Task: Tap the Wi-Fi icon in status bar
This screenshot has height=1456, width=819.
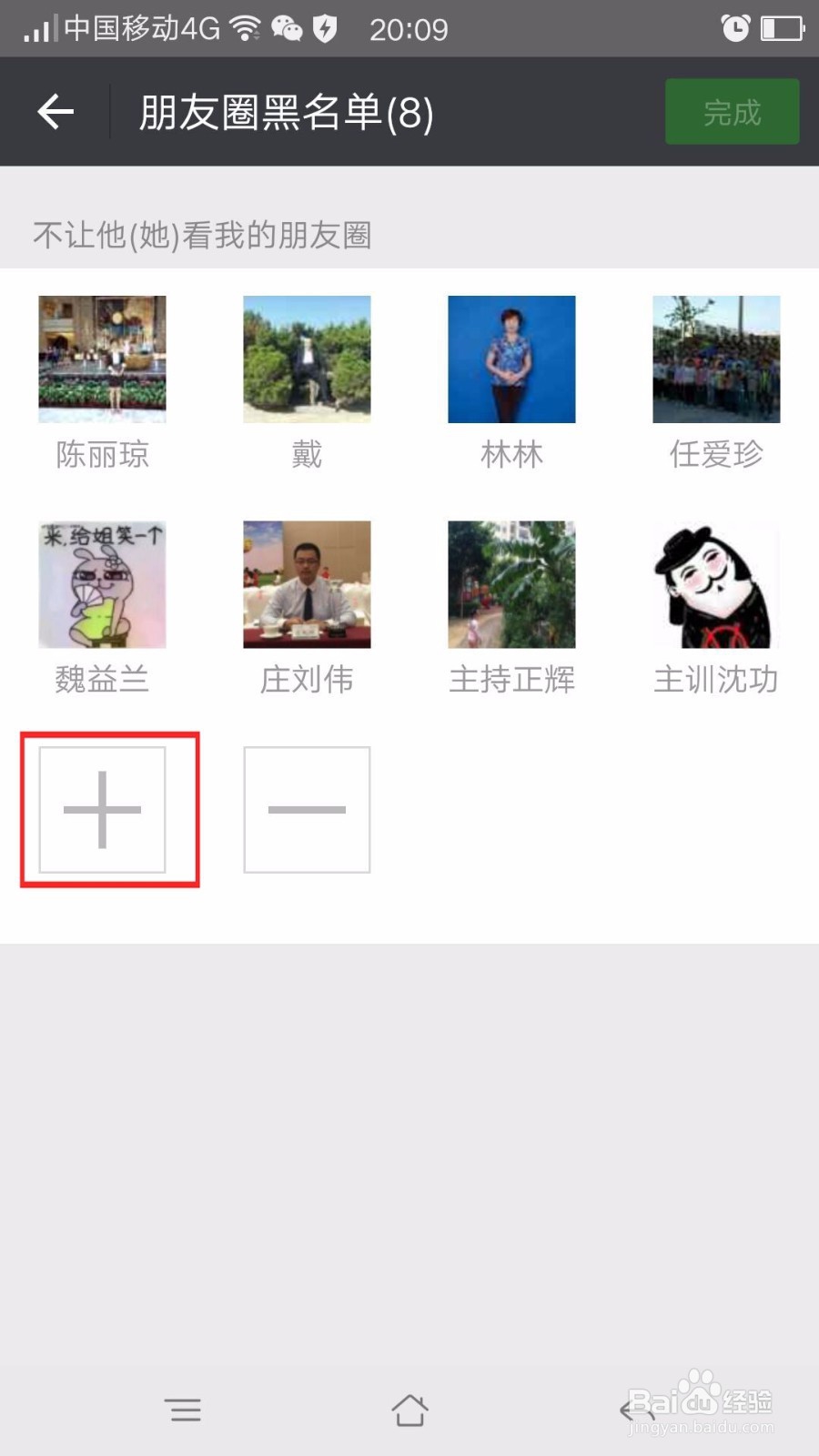Action: pyautogui.click(x=244, y=26)
